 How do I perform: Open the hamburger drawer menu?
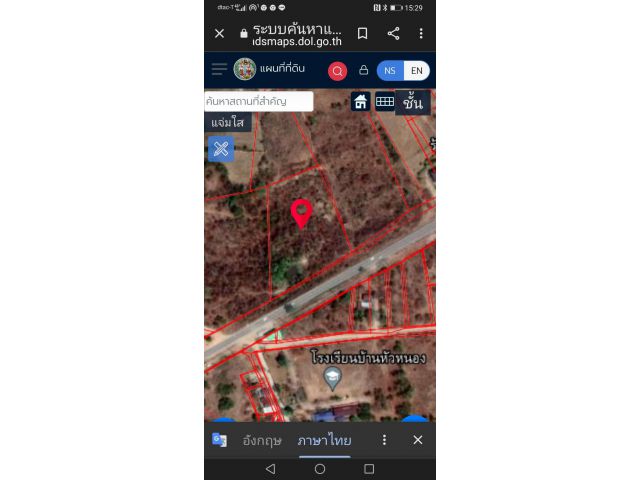[219, 70]
